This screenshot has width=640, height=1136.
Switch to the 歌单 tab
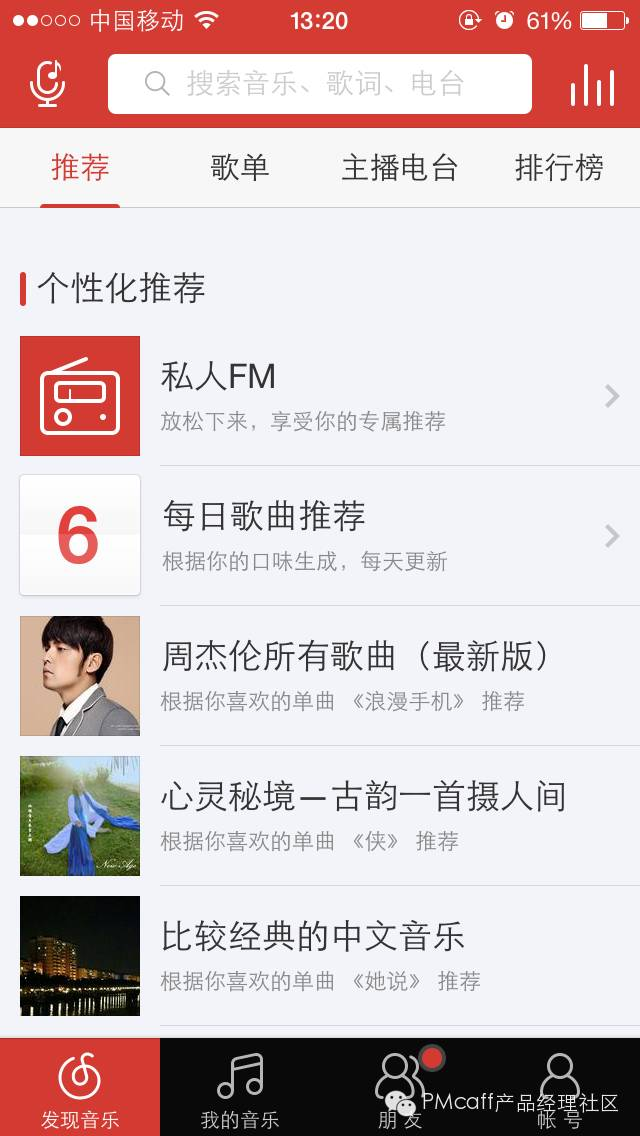click(240, 168)
